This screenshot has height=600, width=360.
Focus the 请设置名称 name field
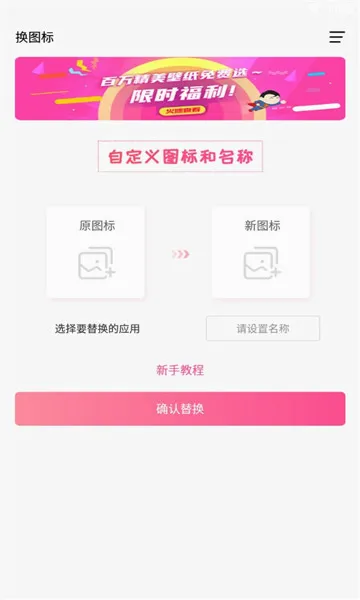pos(263,328)
